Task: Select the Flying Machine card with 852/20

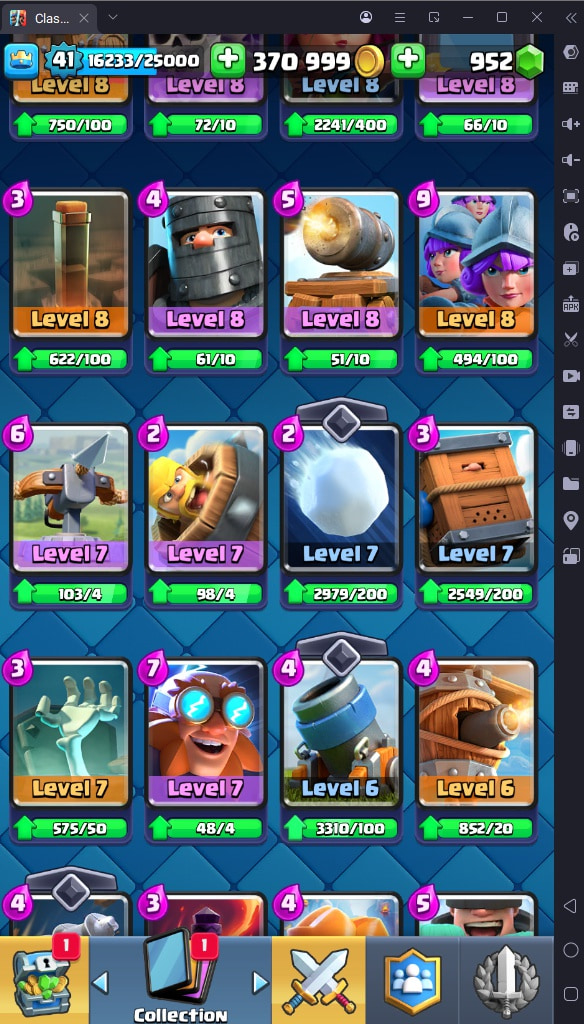Action: 476,733
